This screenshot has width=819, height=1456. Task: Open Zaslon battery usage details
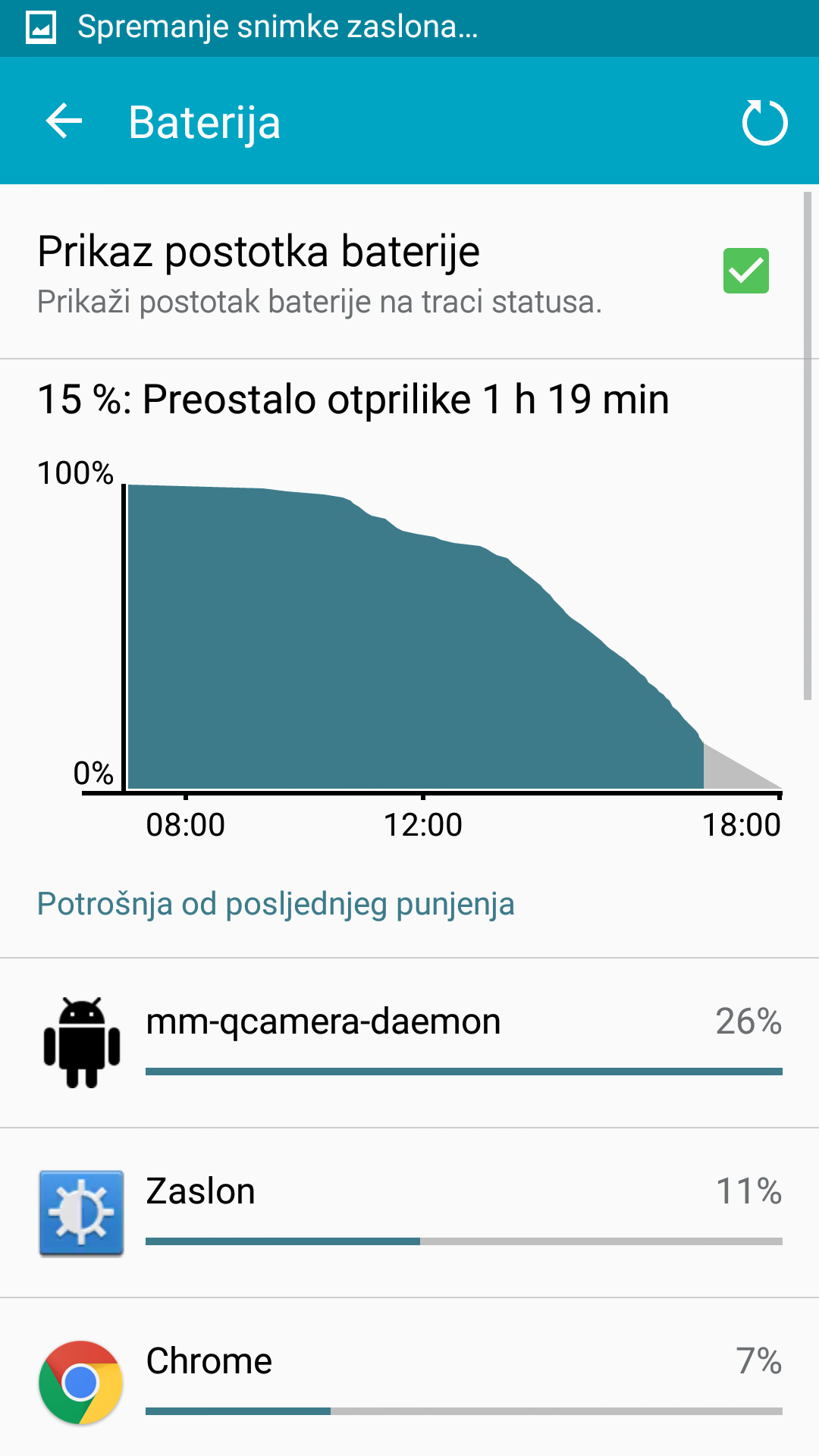(409, 1212)
